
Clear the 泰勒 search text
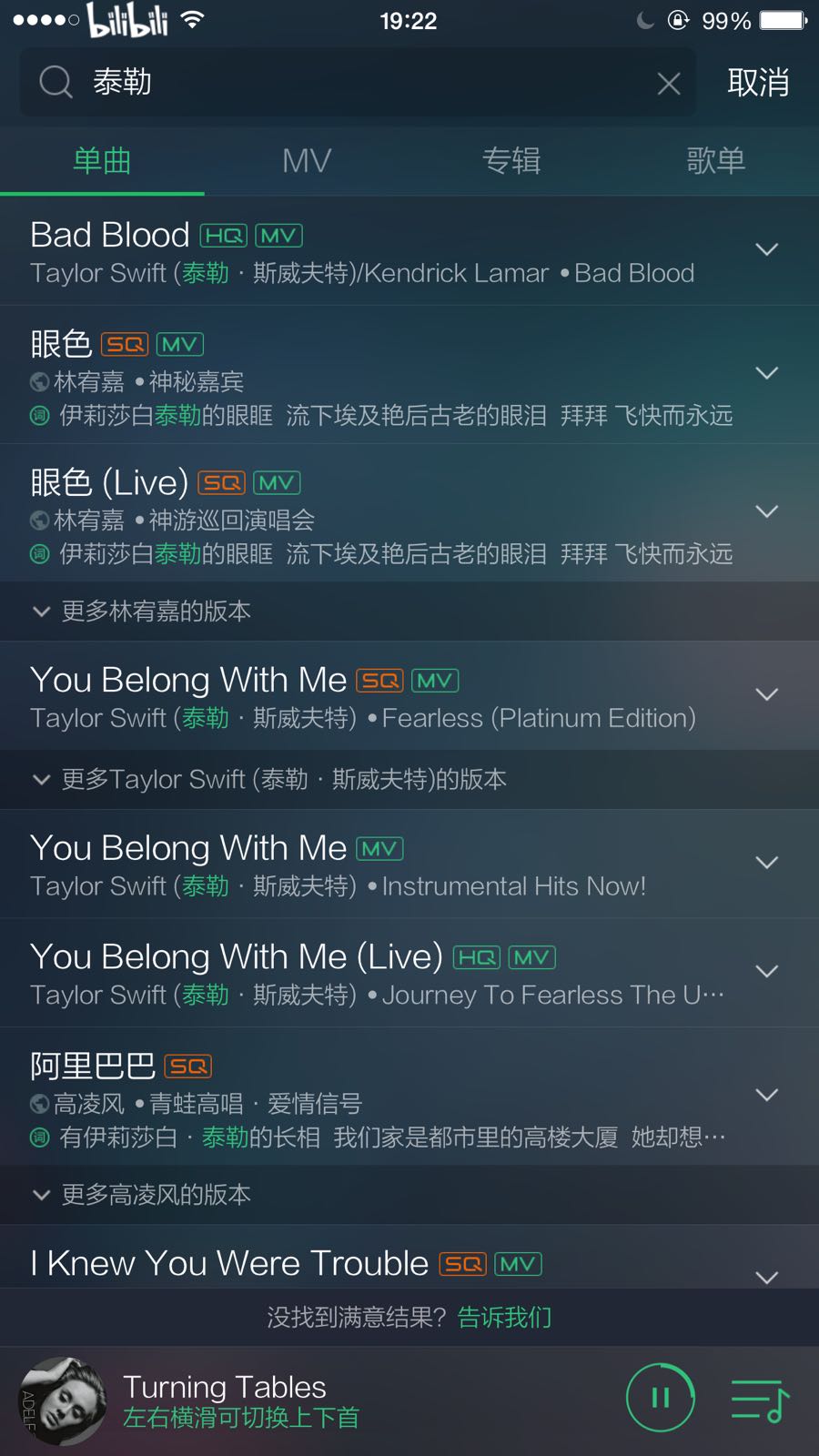[x=669, y=84]
